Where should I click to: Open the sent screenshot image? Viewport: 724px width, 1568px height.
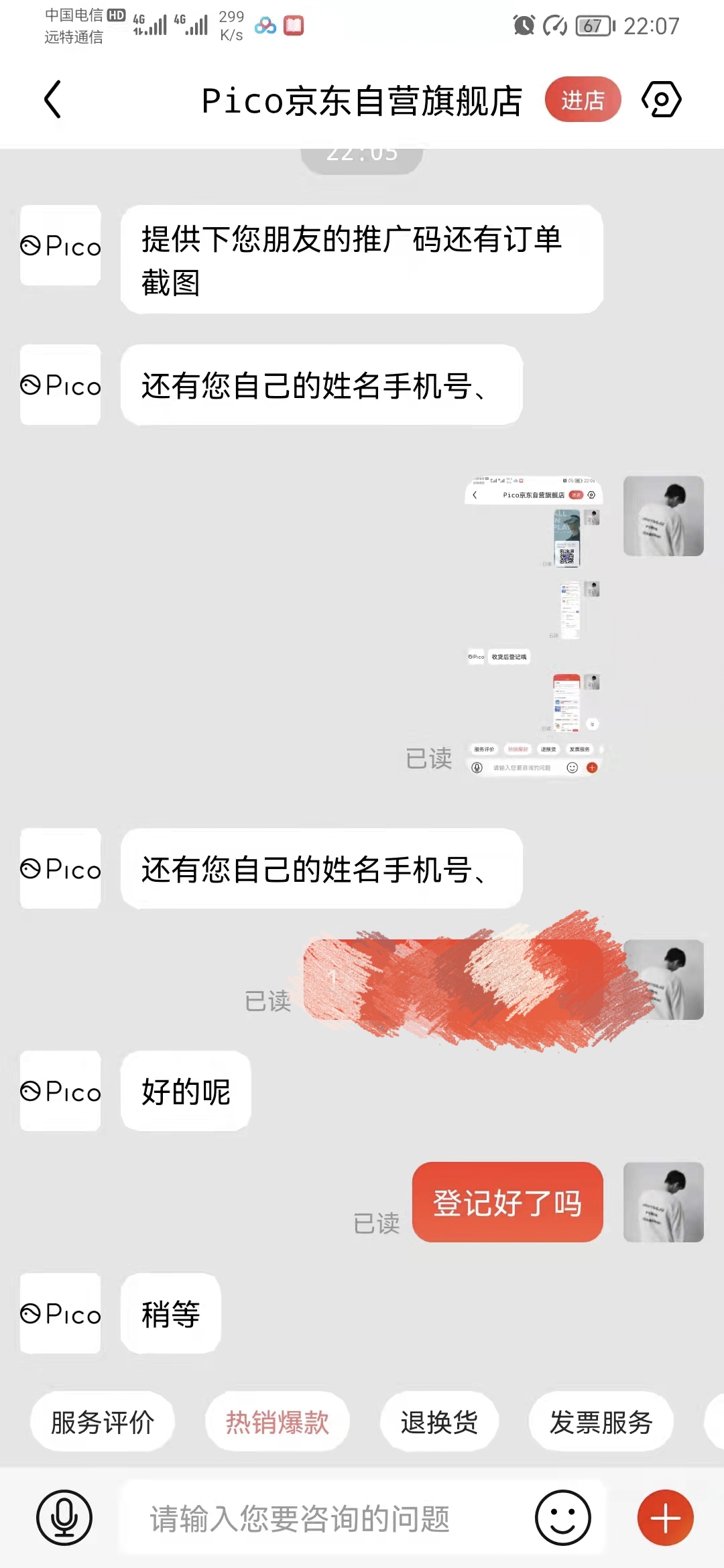[x=534, y=627]
